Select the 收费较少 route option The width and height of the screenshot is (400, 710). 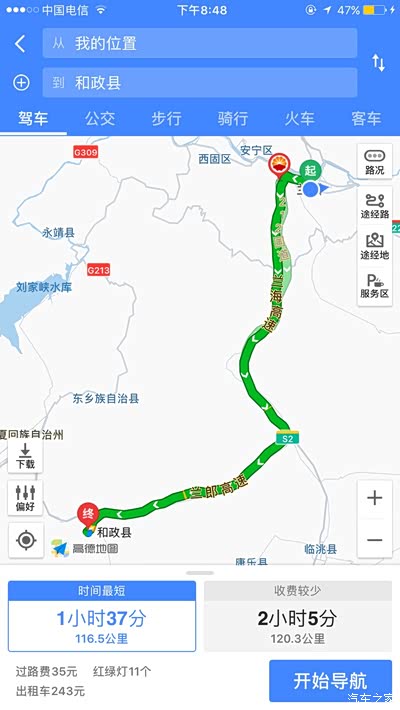(298, 616)
